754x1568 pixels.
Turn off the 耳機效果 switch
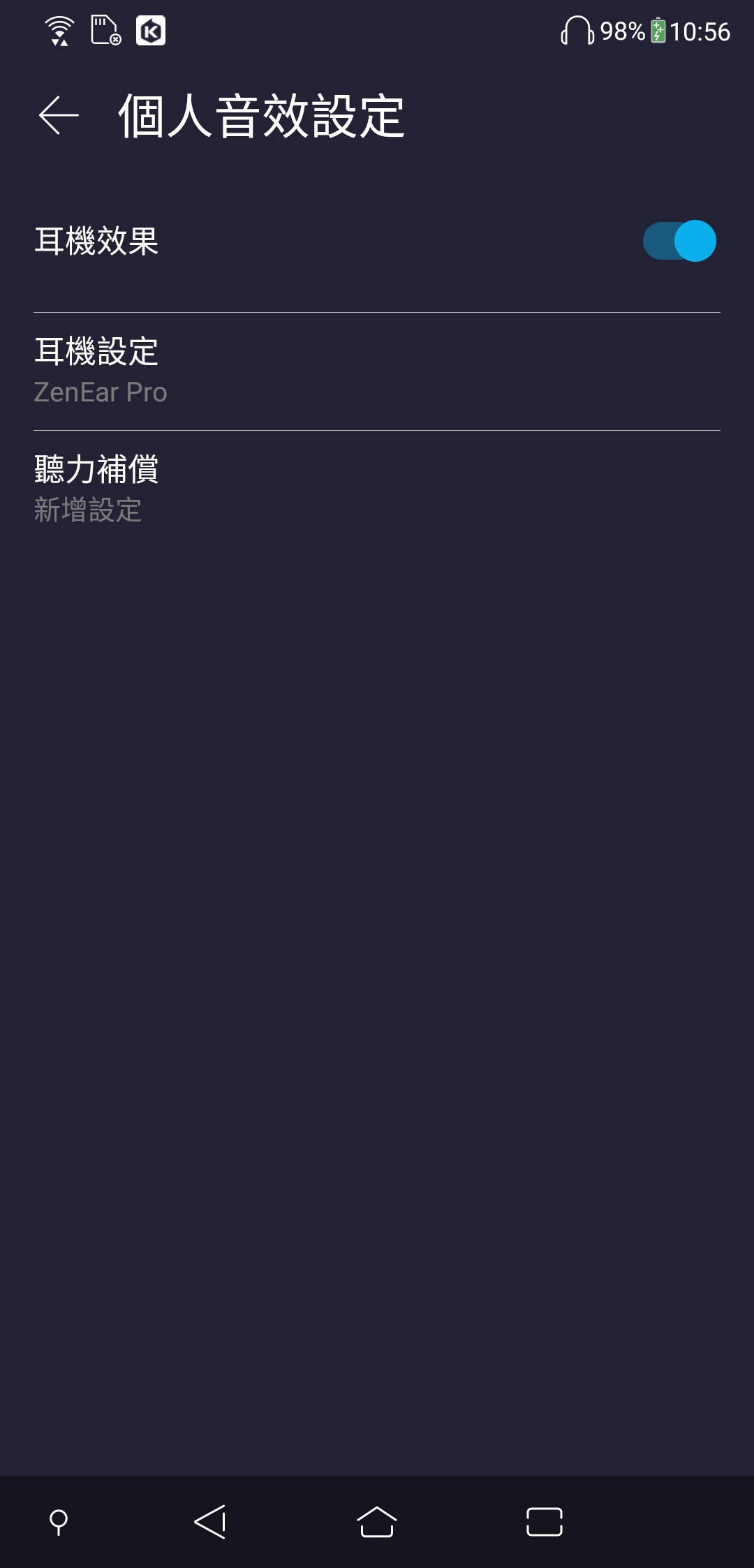point(679,241)
